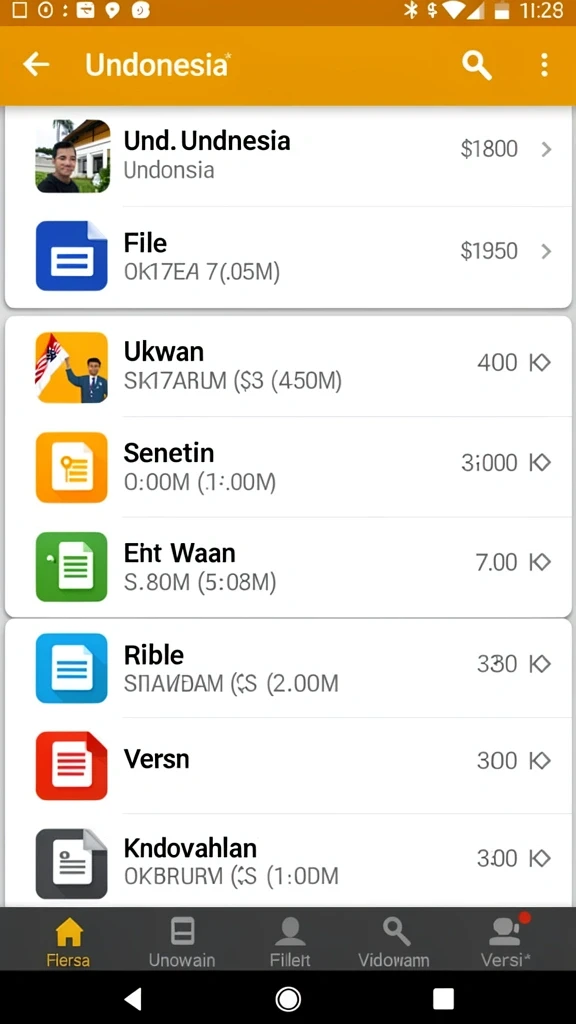The image size is (576, 1024).
Task: Switch to the Vidowann tab
Action: tap(394, 941)
